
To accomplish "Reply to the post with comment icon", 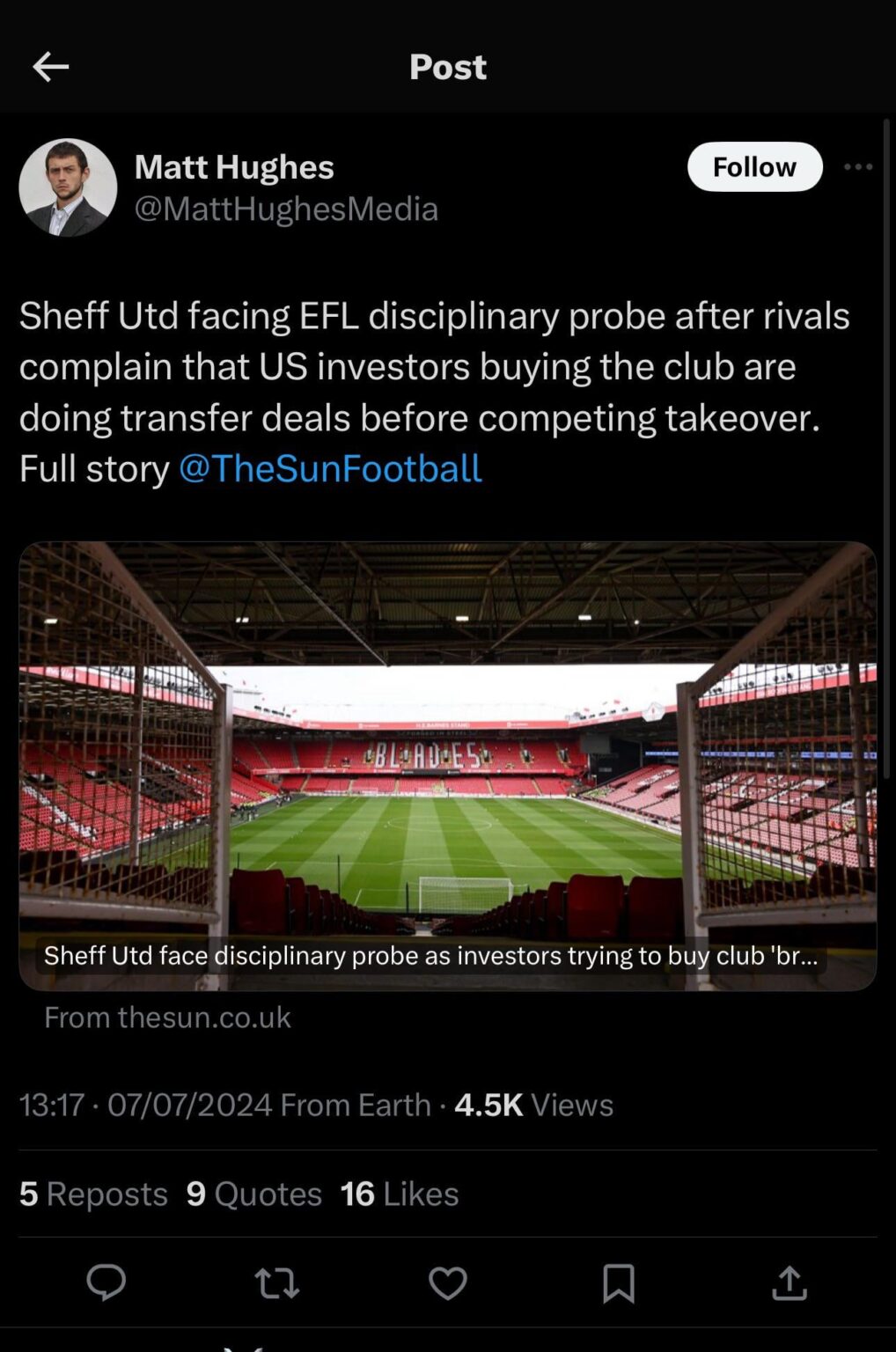I will point(106,1282).
